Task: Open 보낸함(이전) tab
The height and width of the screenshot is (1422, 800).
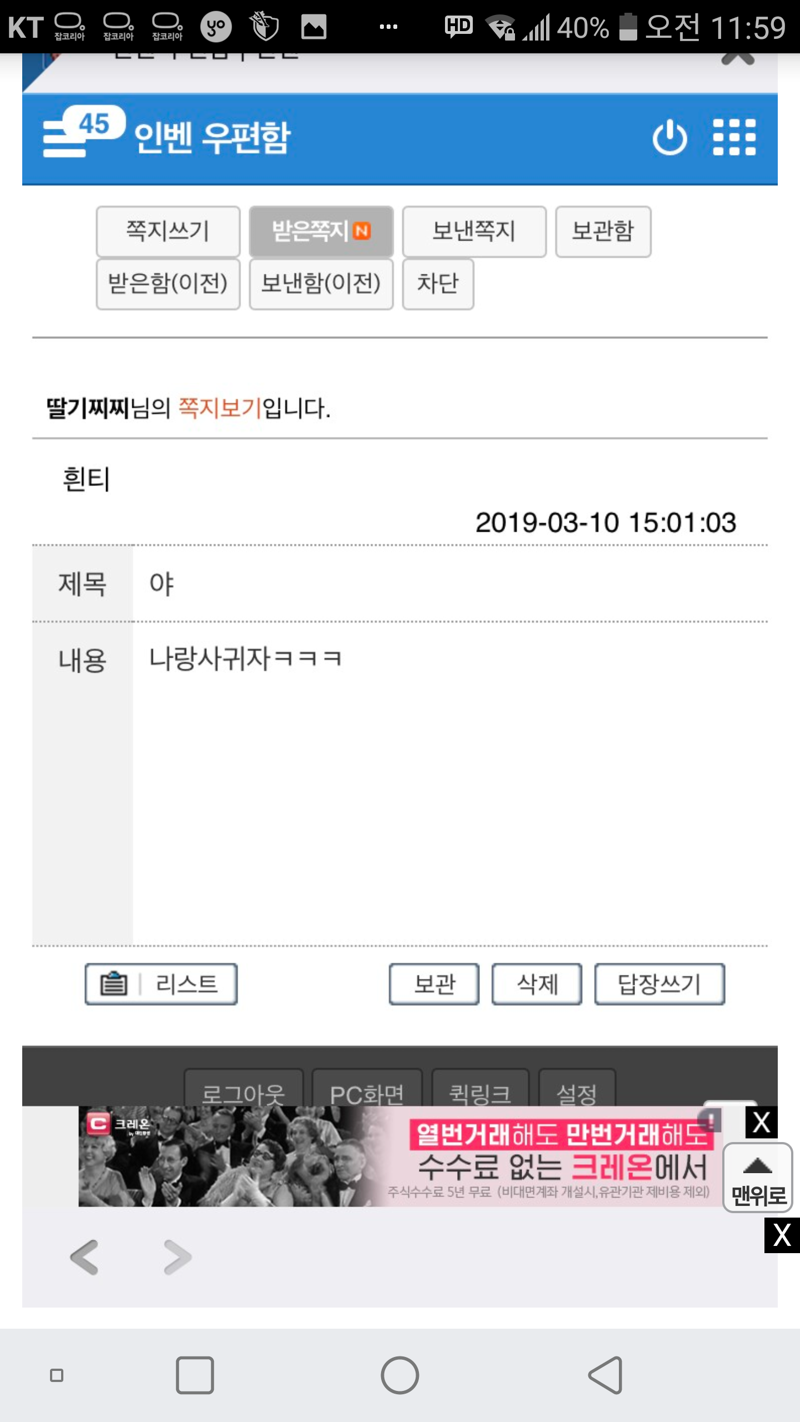Action: click(x=321, y=284)
